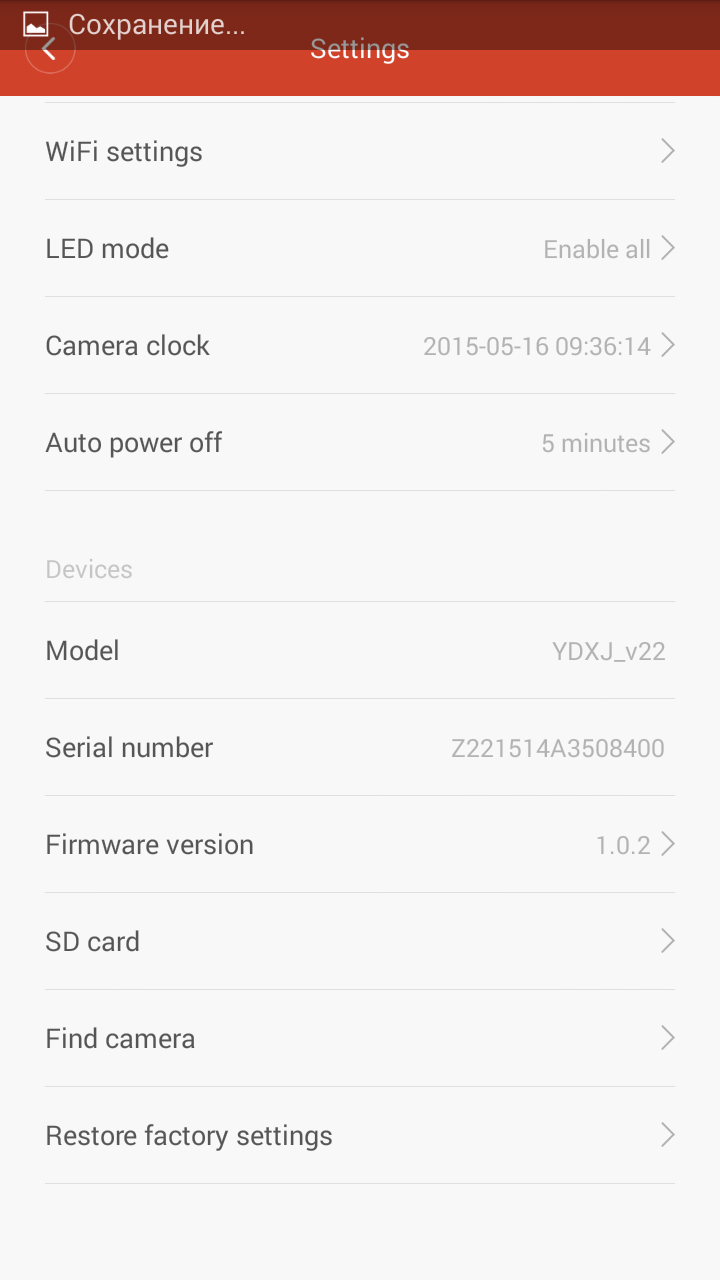This screenshot has height=1280, width=720.
Task: Go back using the top-left arrow
Action: coord(50,49)
